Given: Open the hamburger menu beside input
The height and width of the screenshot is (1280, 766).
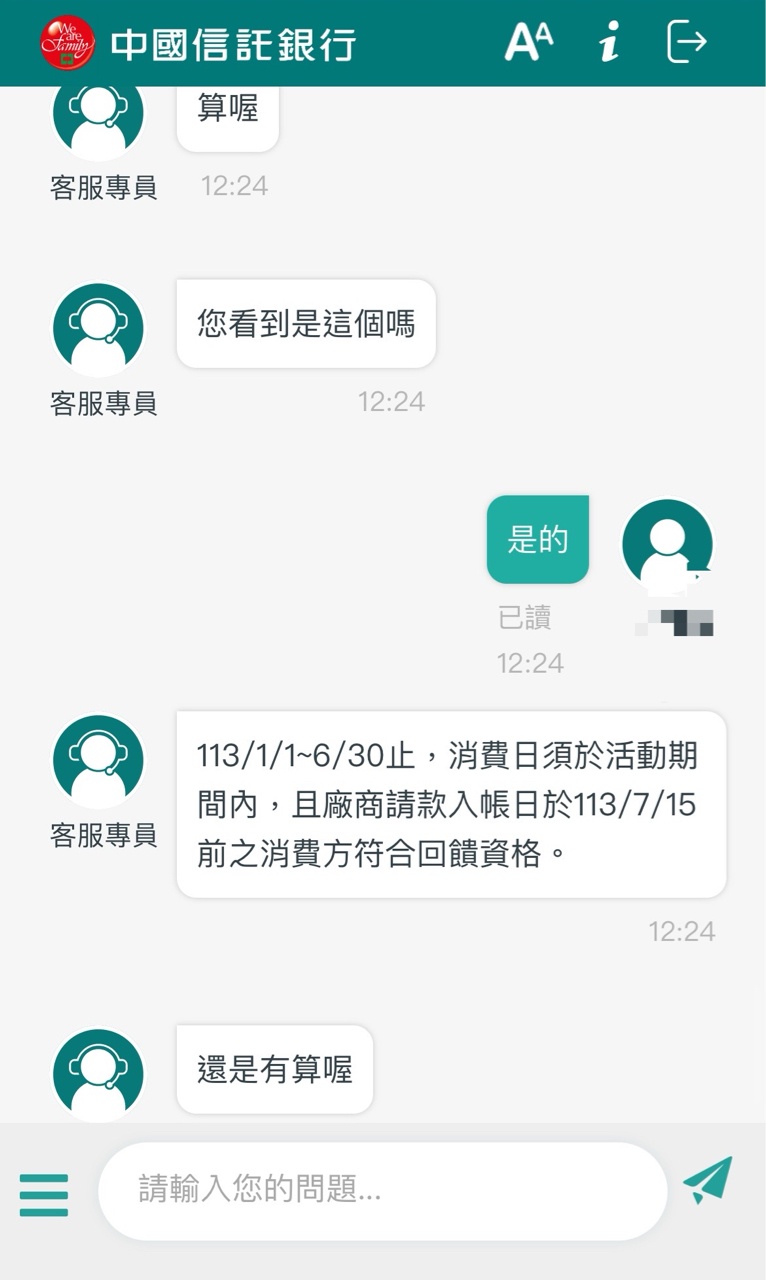Looking at the screenshot, I should (x=44, y=1195).
